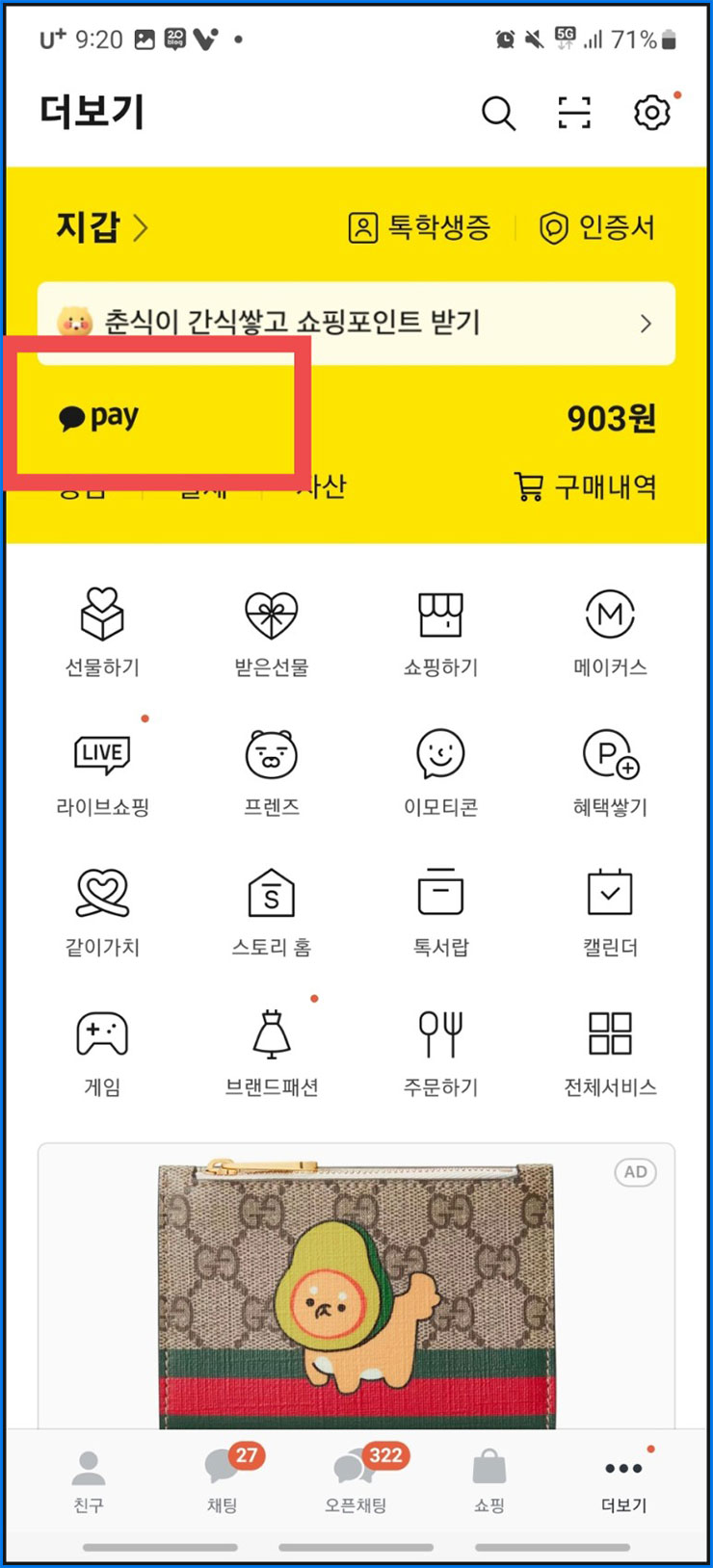Open 구매내역 purchase history

(585, 487)
